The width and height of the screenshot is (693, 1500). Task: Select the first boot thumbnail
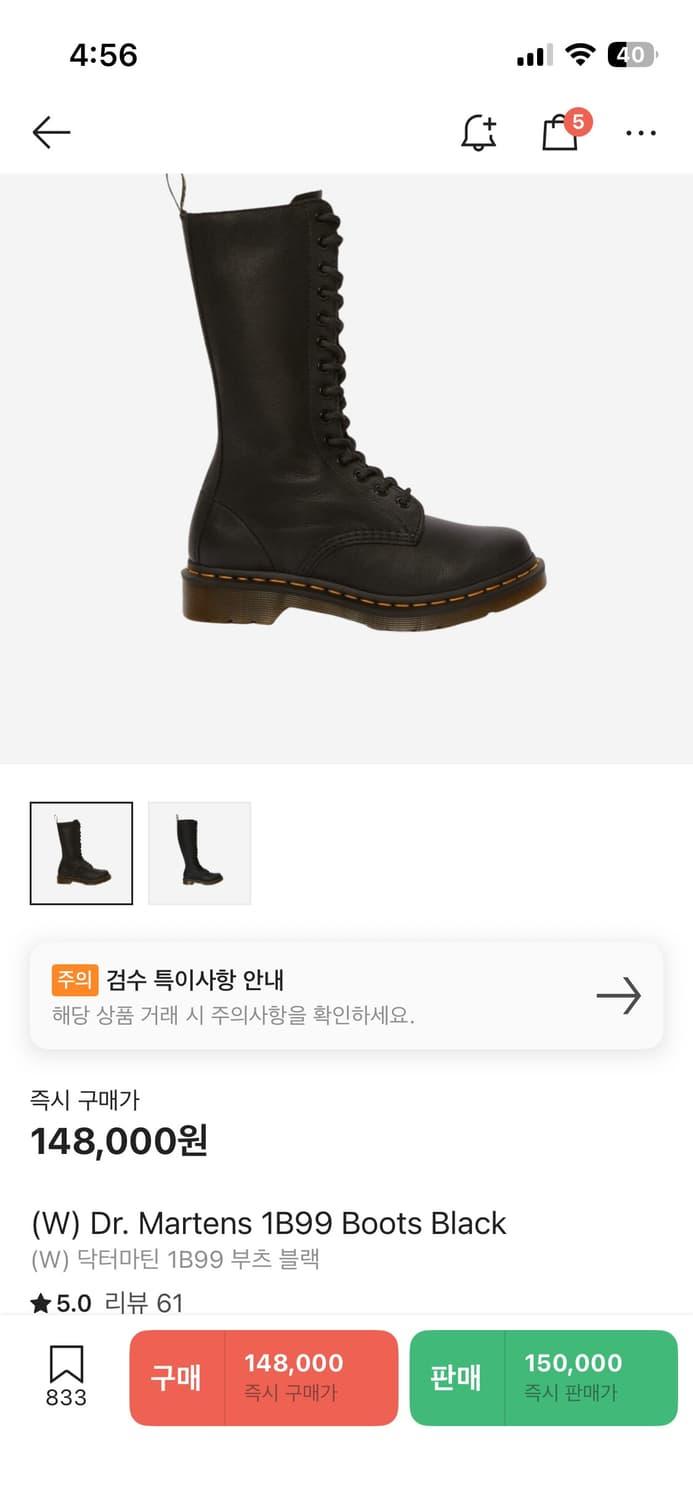tap(81, 853)
